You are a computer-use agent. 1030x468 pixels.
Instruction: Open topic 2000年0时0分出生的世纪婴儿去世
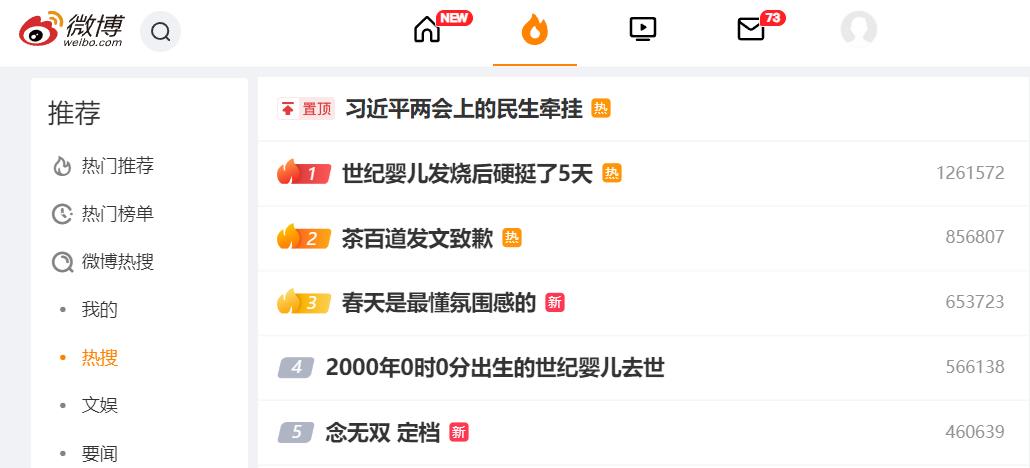point(495,367)
